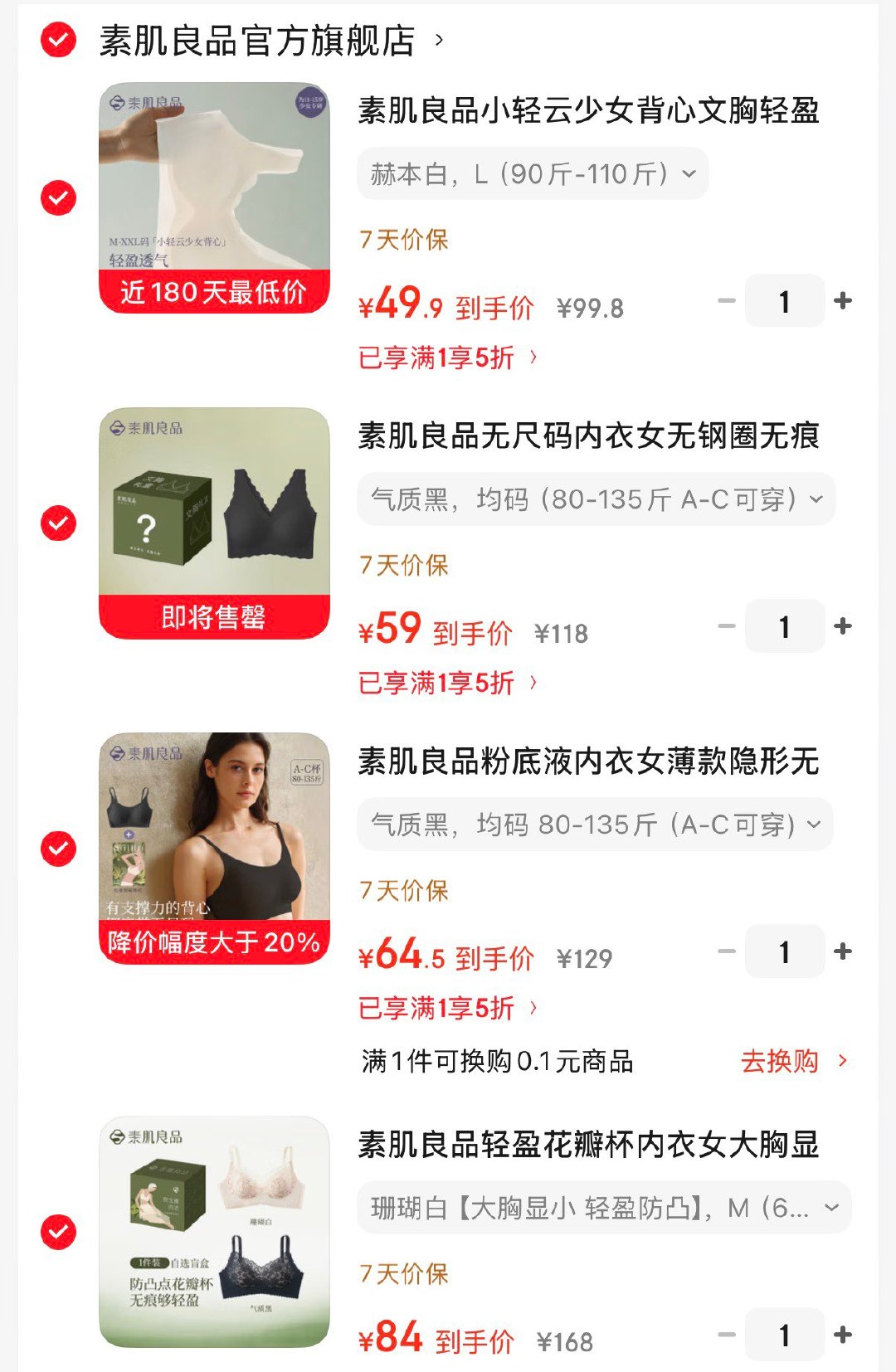This screenshot has height=1372, width=896.
Task: View 已享满1享5折 discount for the ¥64.5 item
Action: (448, 1008)
